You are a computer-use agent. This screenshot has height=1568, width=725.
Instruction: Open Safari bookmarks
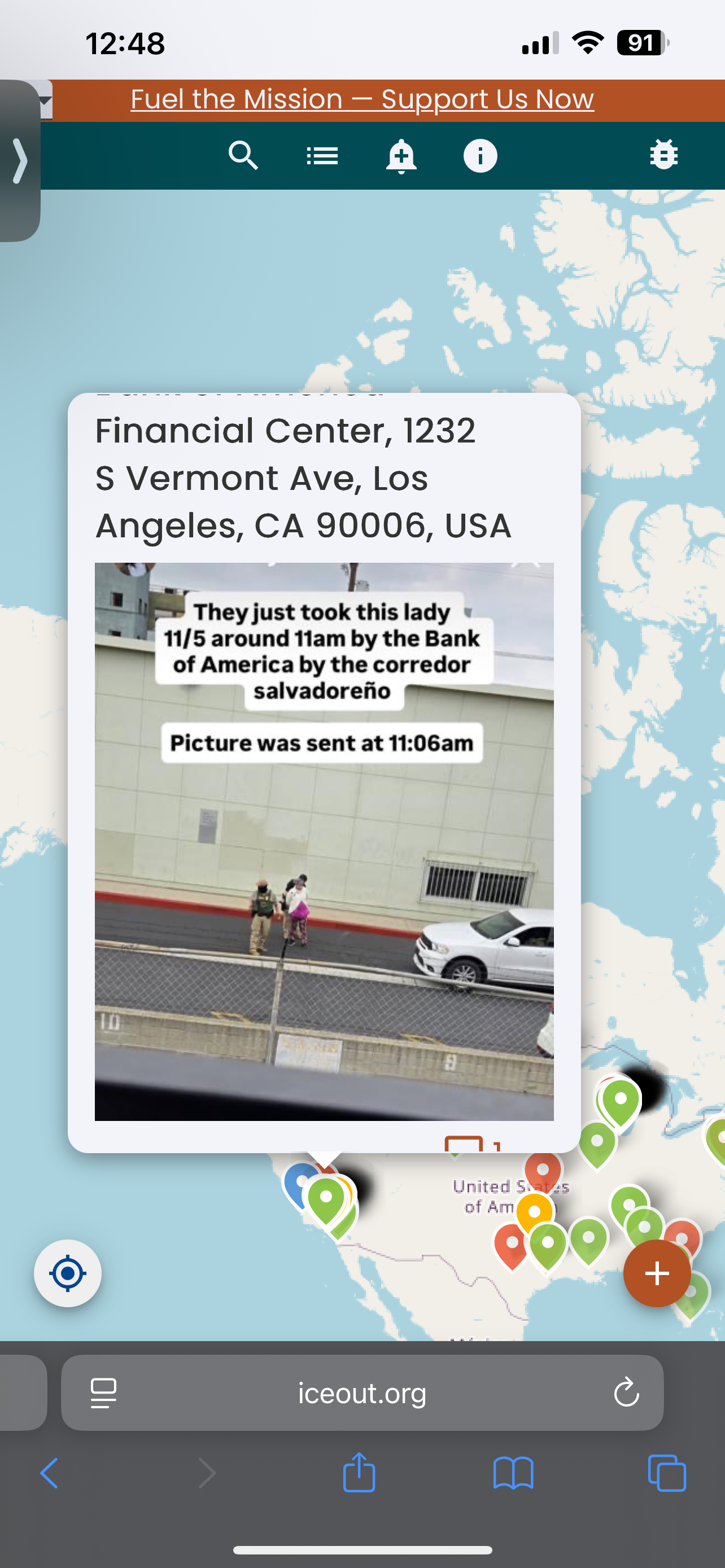(513, 1474)
